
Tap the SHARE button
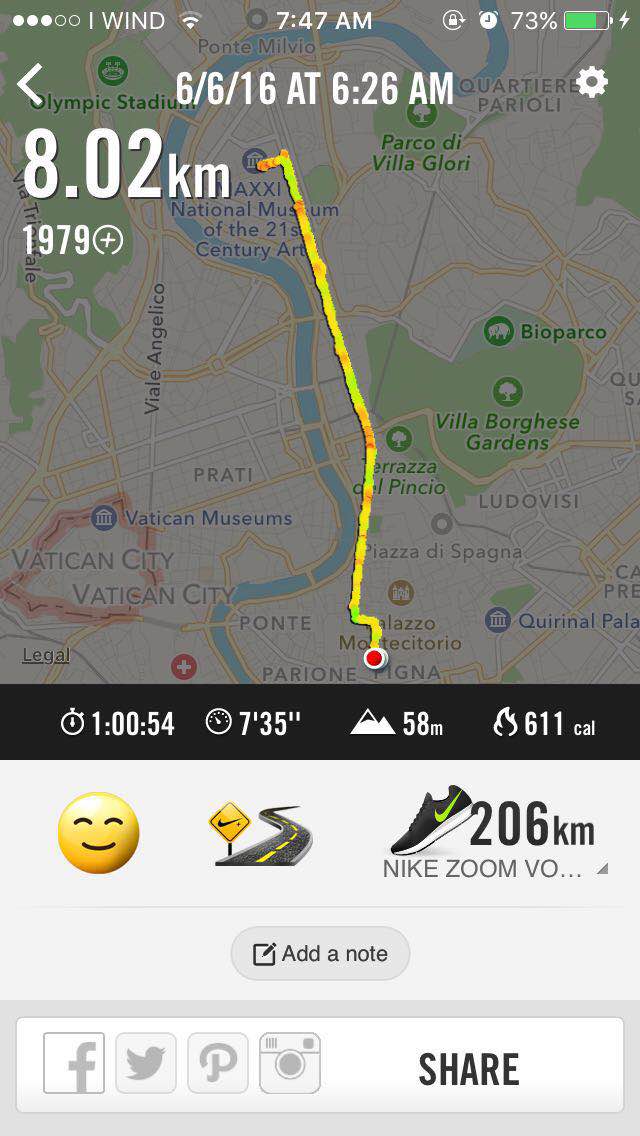468,1069
